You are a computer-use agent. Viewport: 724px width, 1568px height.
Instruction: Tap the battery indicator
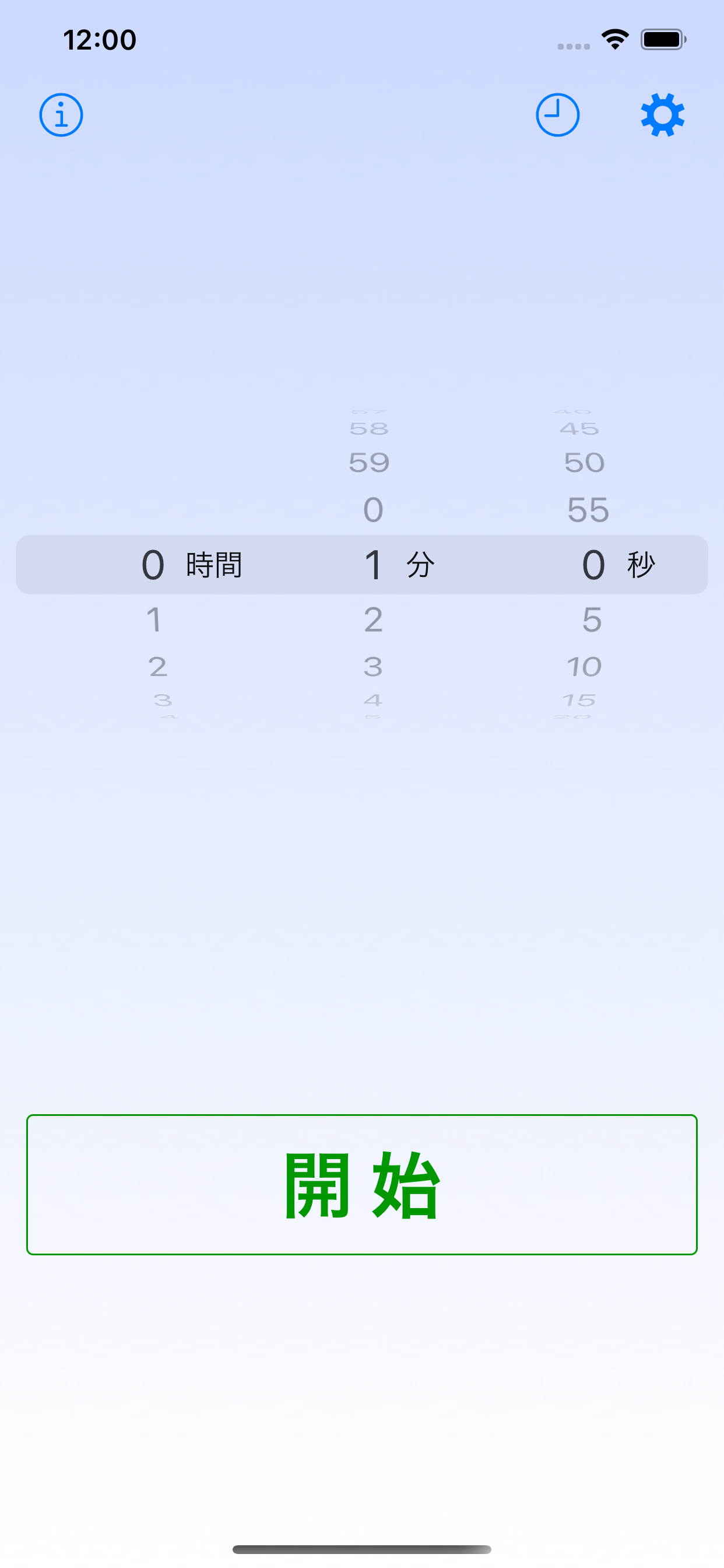click(663, 38)
